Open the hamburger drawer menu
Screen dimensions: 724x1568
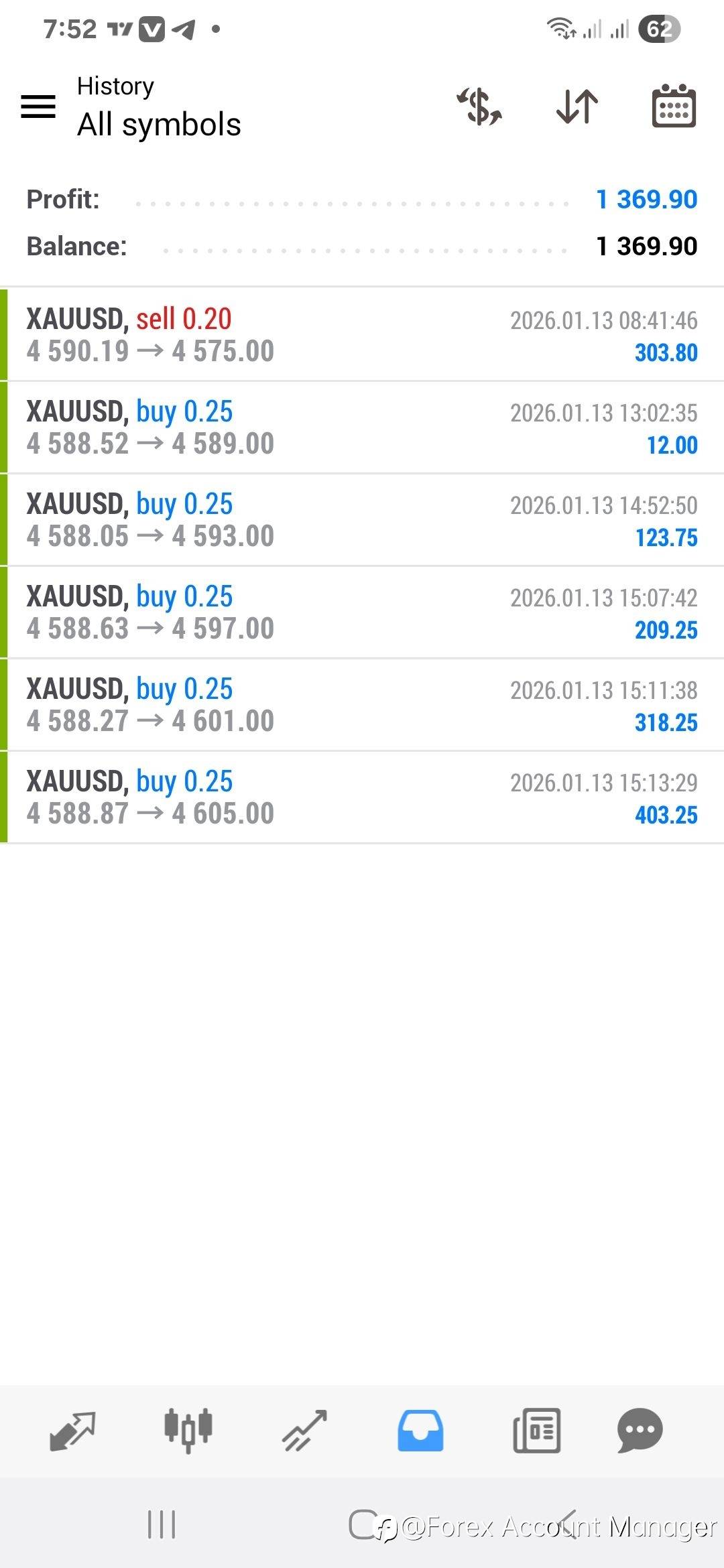[38, 107]
